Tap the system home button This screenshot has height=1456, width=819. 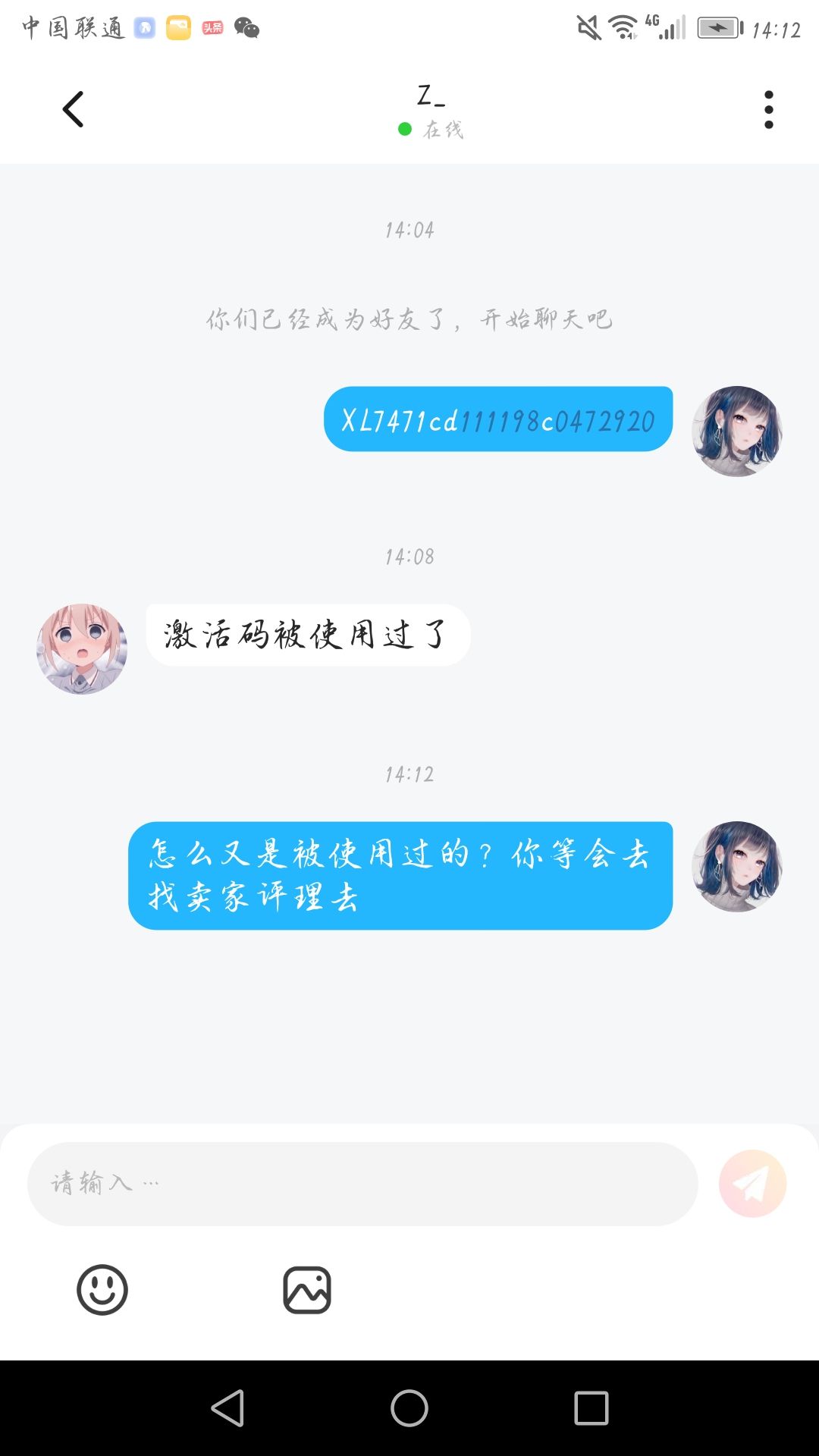click(409, 1408)
